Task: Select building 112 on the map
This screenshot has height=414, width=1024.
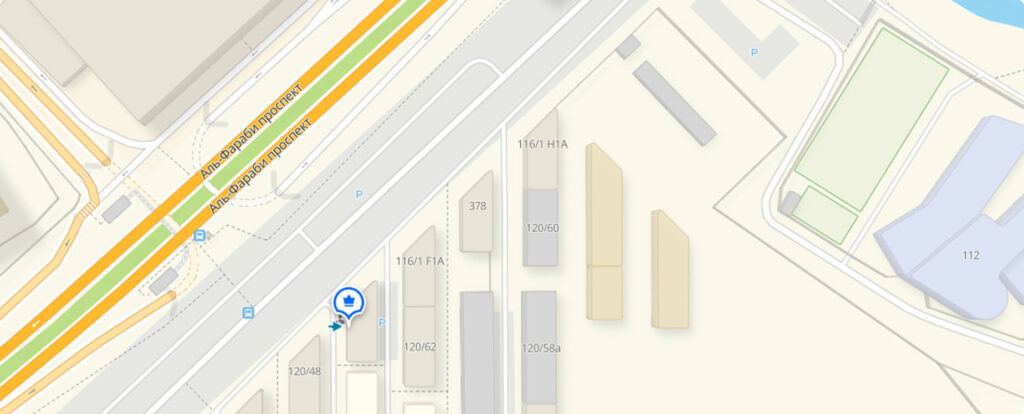Action: point(969,255)
